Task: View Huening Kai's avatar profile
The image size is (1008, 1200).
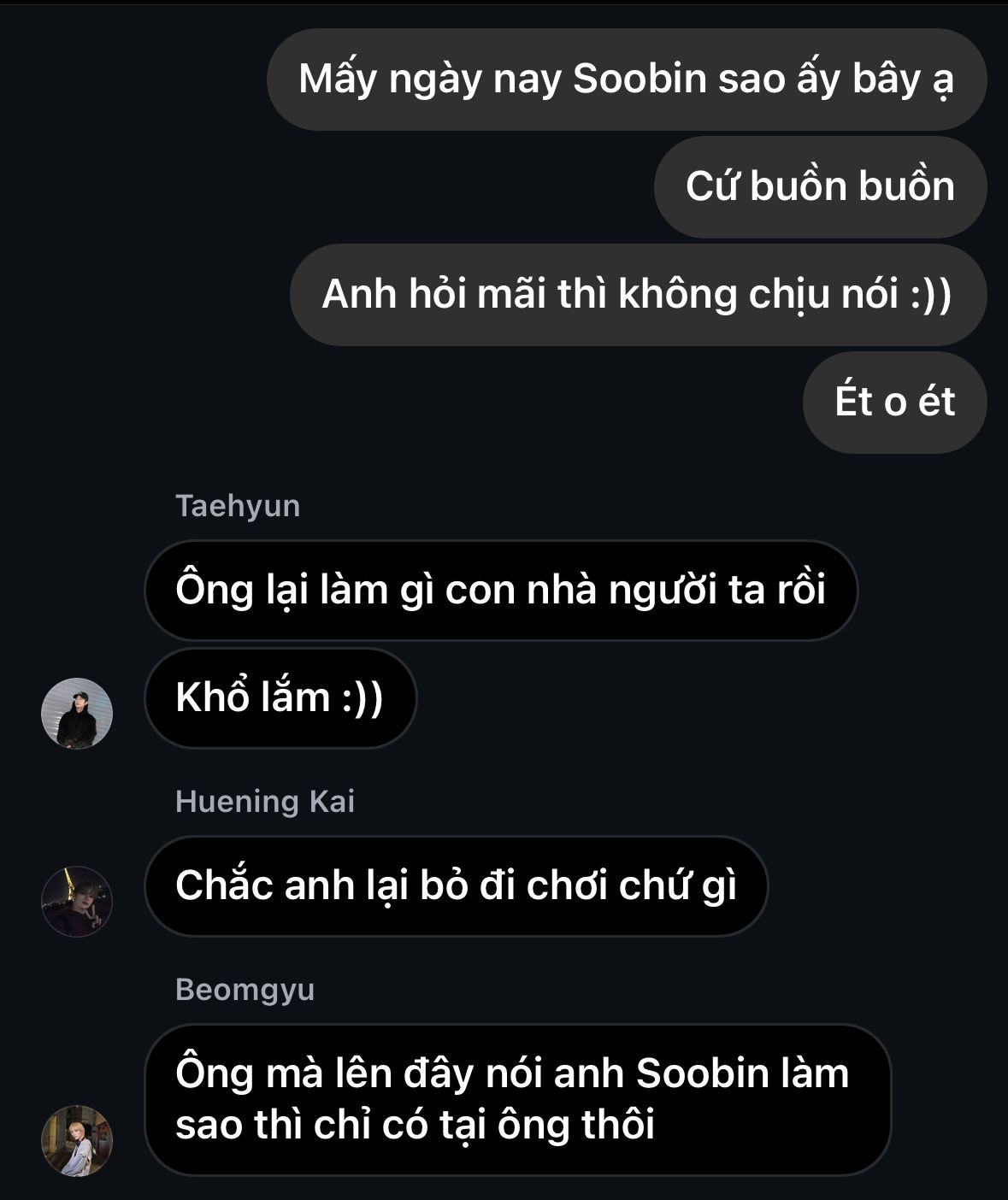Action: [x=77, y=901]
